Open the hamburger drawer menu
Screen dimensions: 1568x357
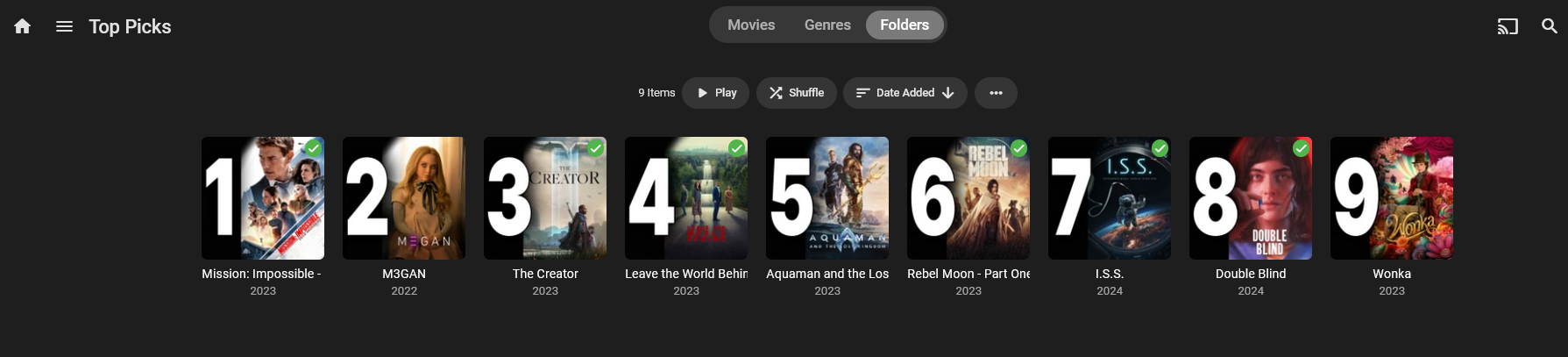(64, 26)
